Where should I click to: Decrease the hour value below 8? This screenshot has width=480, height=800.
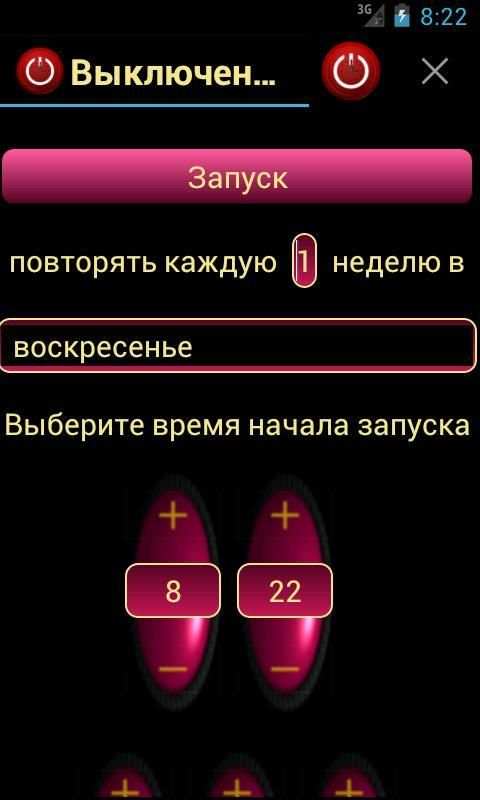coord(173,668)
